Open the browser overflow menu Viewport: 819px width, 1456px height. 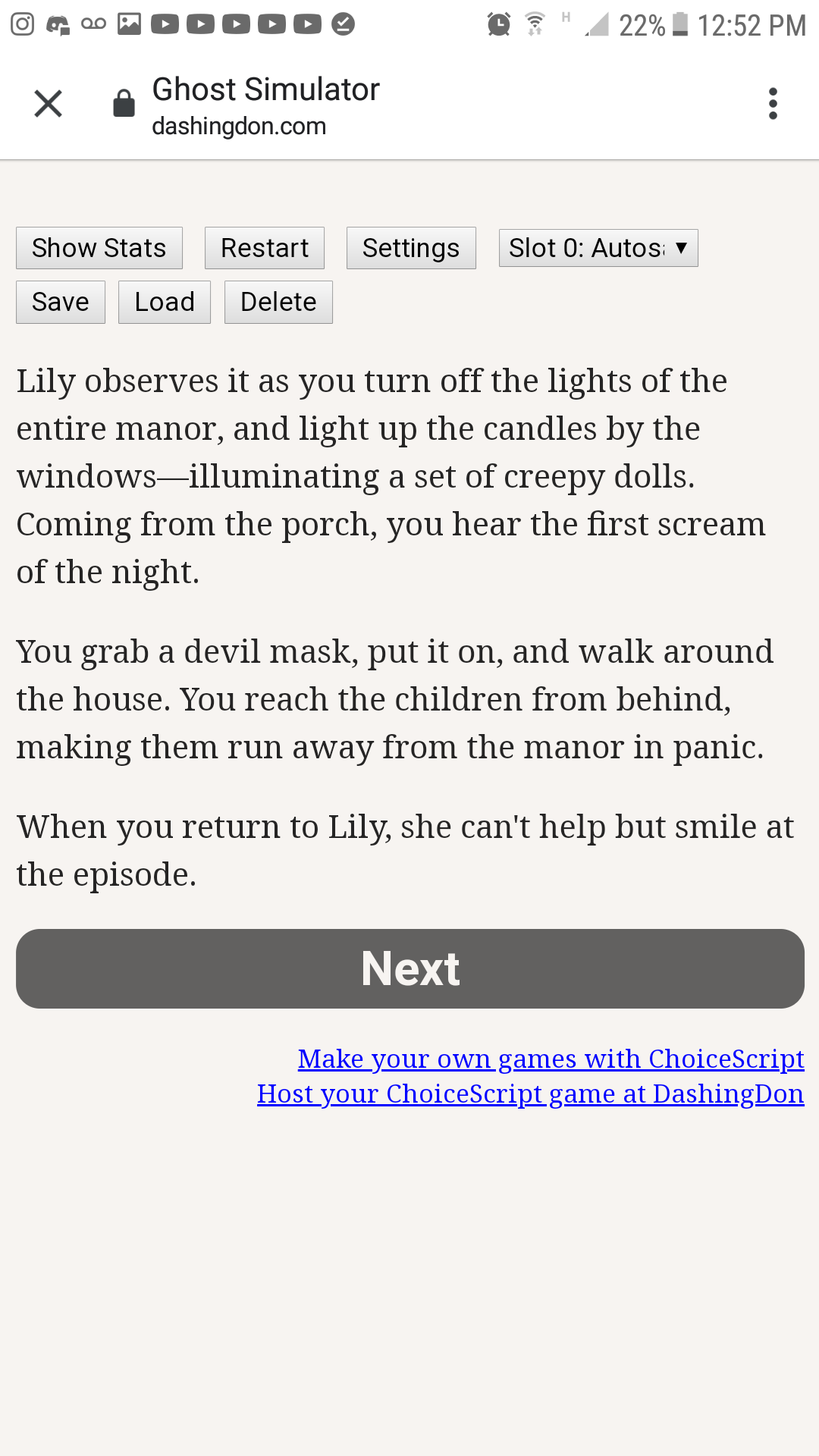coord(773,103)
